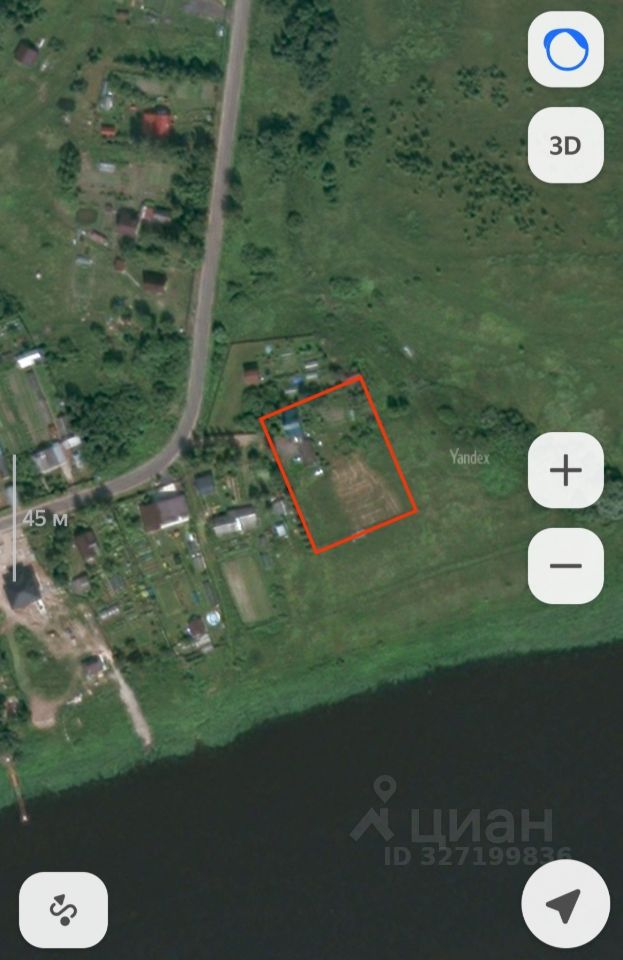This screenshot has width=623, height=960.
Task: Zoom out of the map
Action: tap(565, 566)
